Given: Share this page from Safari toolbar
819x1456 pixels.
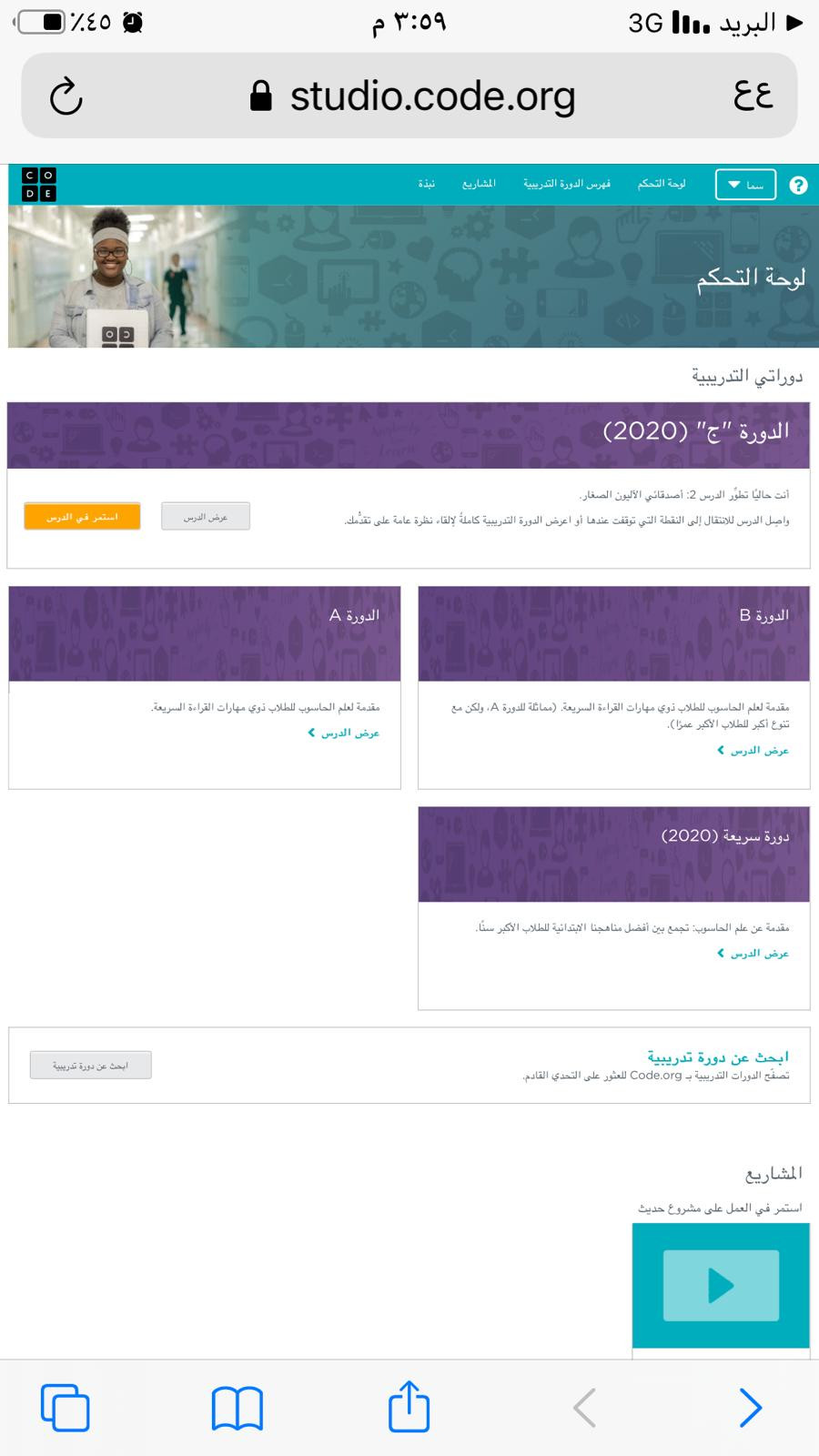Looking at the screenshot, I should (x=409, y=1407).
